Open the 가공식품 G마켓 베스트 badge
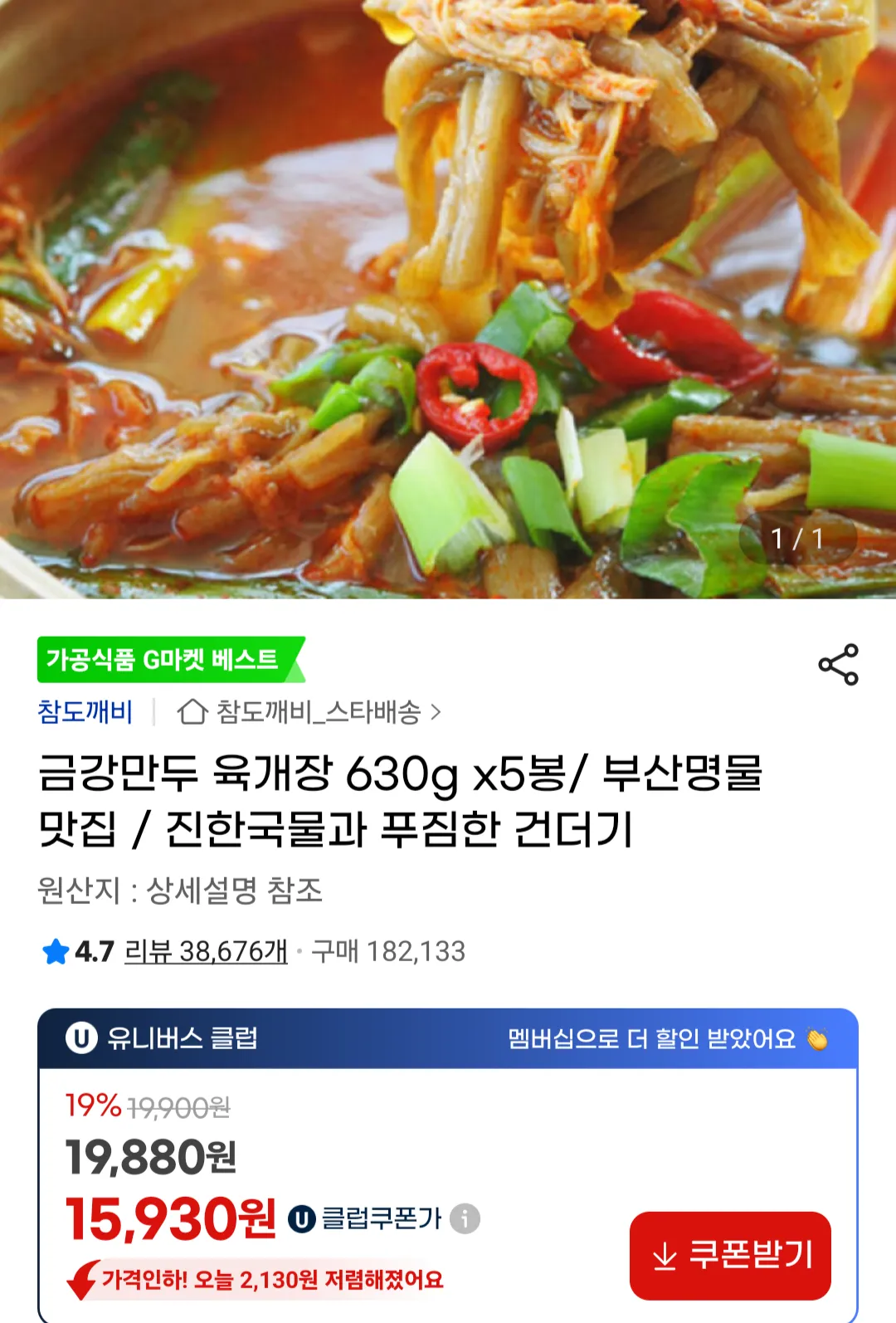The width and height of the screenshot is (896, 1323). point(166,660)
